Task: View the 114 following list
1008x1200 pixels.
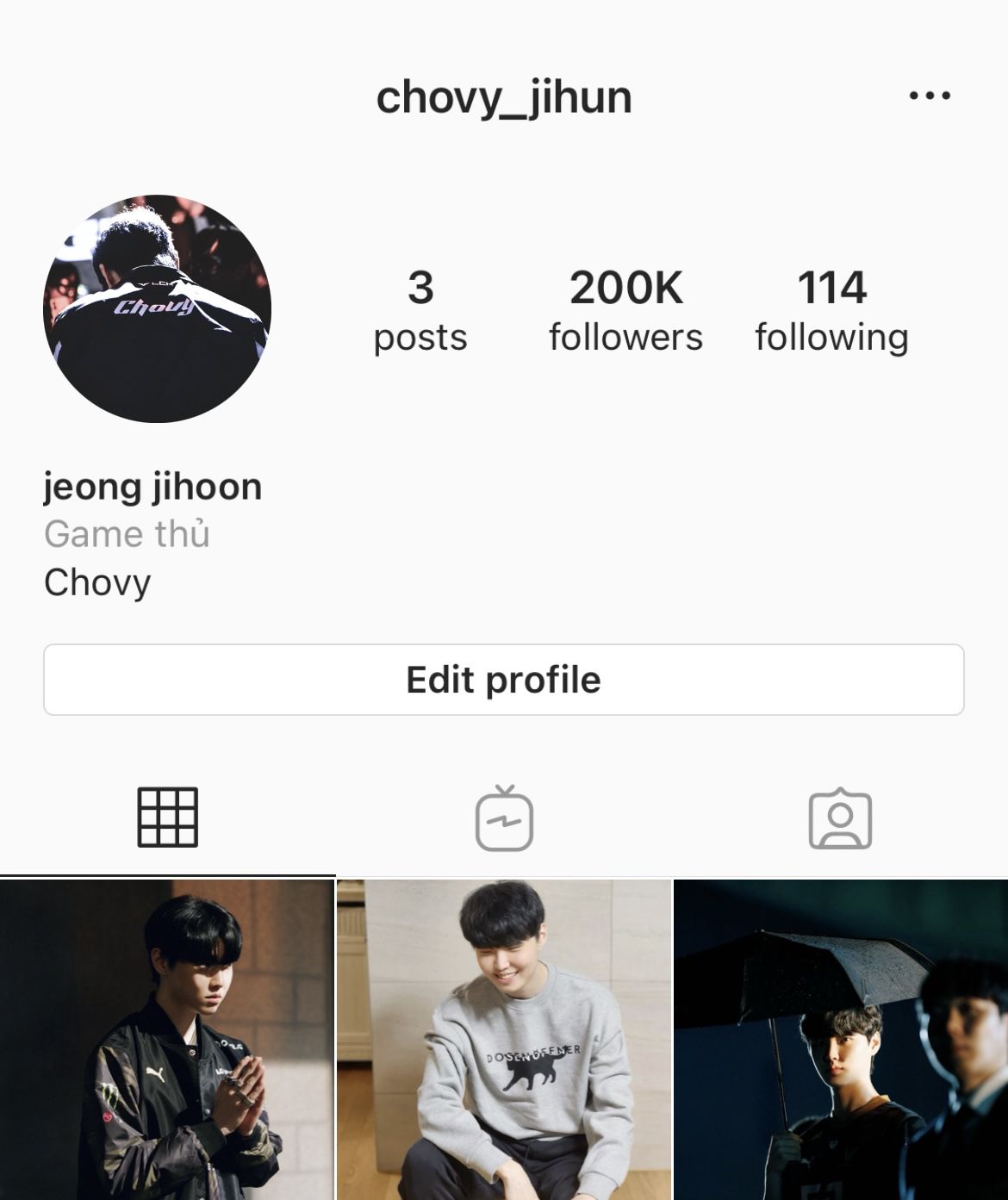Action: 831,311
